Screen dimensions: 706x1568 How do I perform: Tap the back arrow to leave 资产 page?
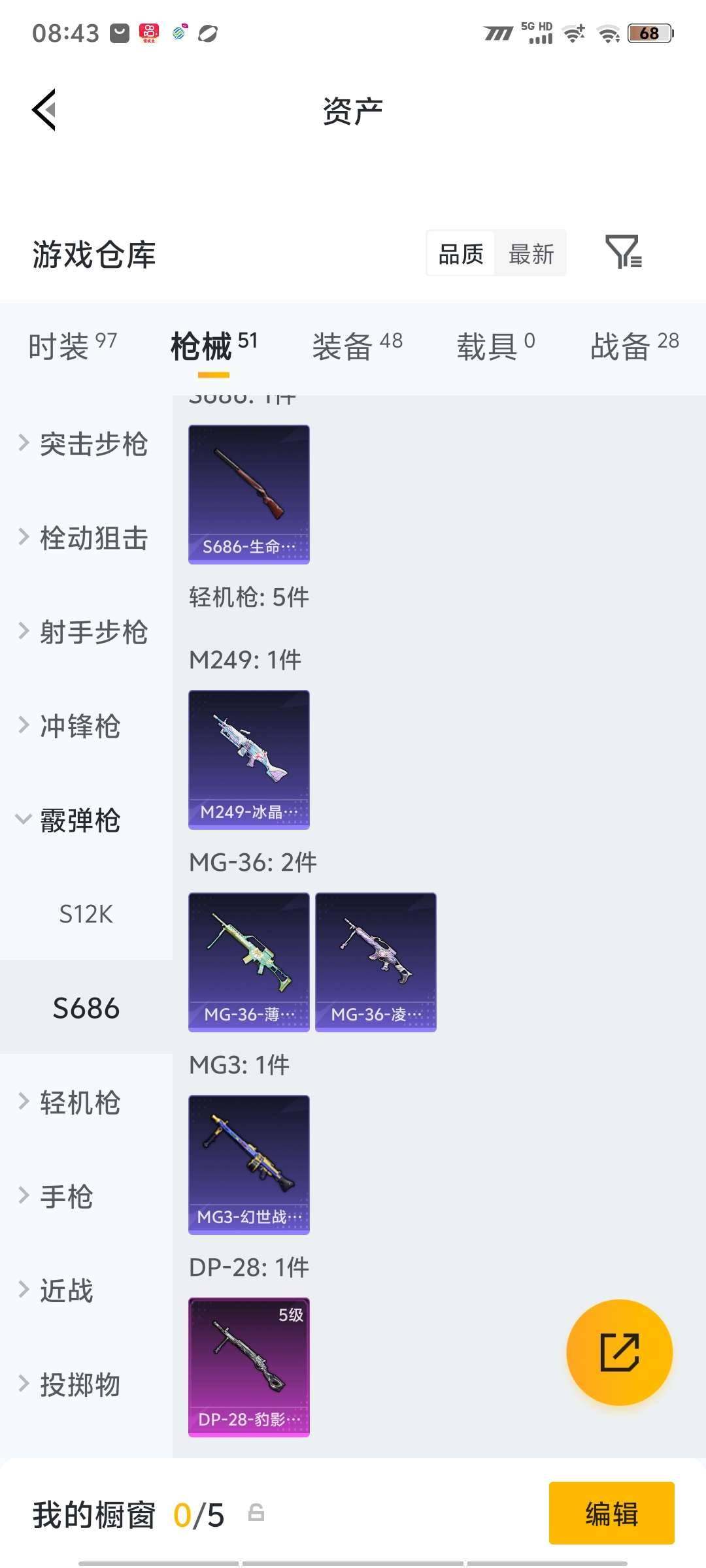tap(46, 110)
